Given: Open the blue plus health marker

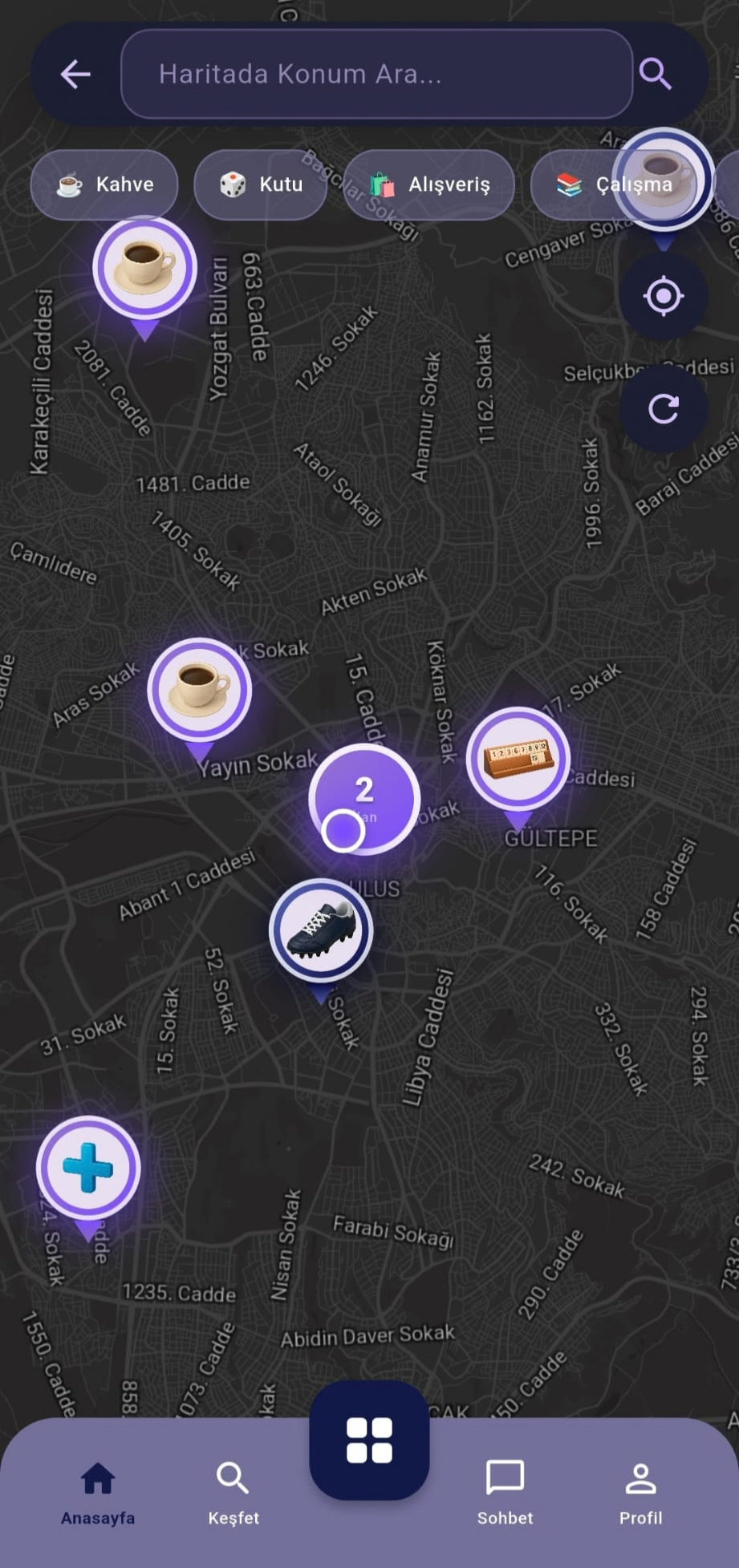Looking at the screenshot, I should tap(88, 1167).
